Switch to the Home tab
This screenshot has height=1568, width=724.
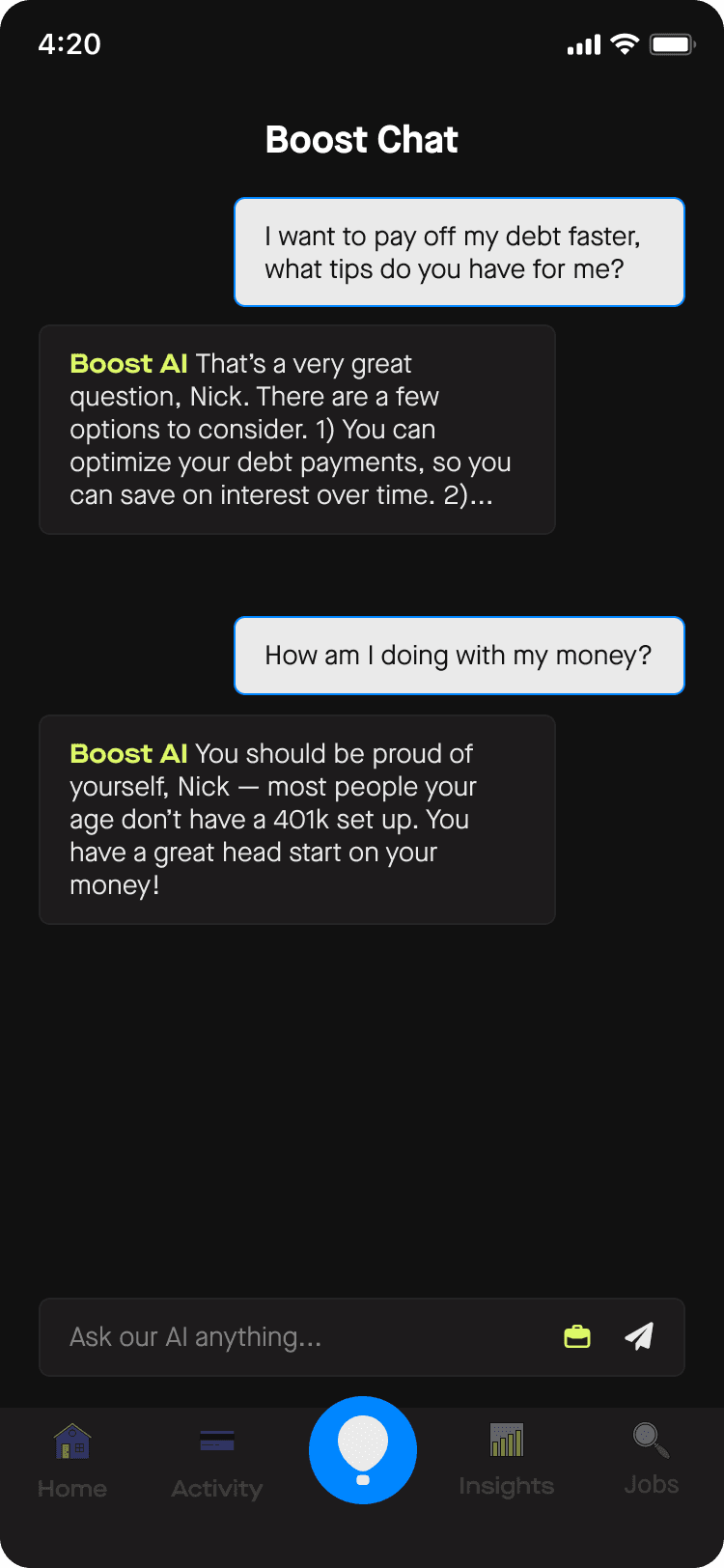click(x=72, y=1460)
